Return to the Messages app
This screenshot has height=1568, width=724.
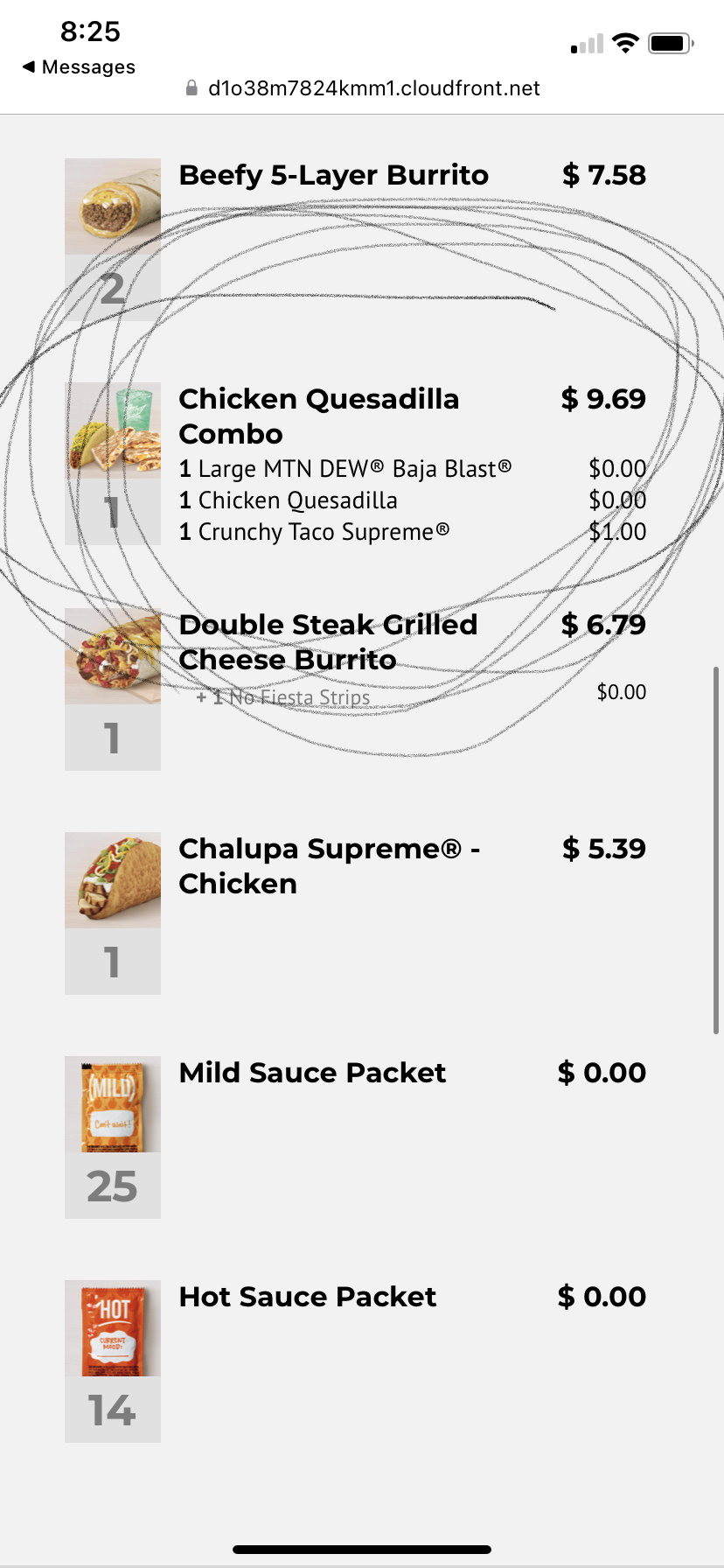[79, 67]
